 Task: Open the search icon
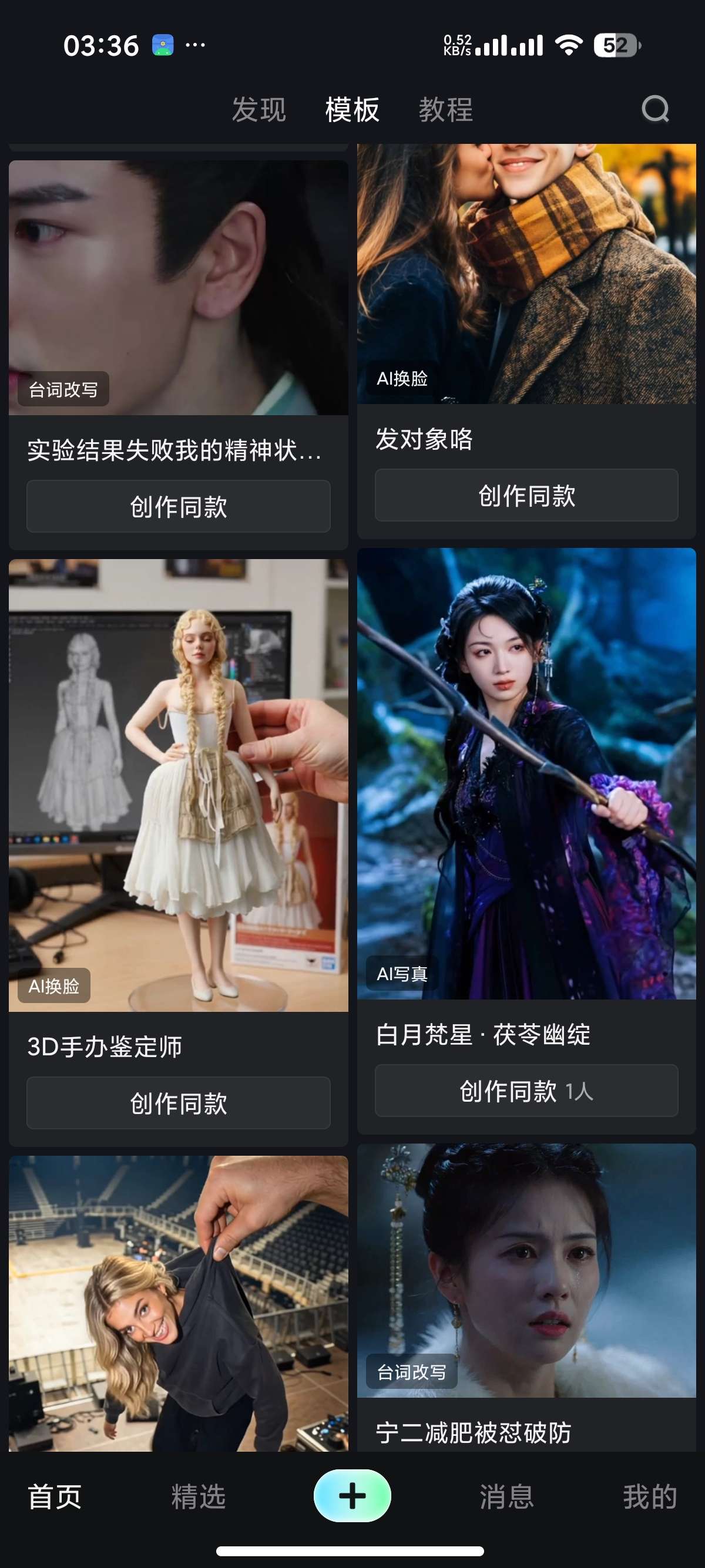tap(655, 110)
